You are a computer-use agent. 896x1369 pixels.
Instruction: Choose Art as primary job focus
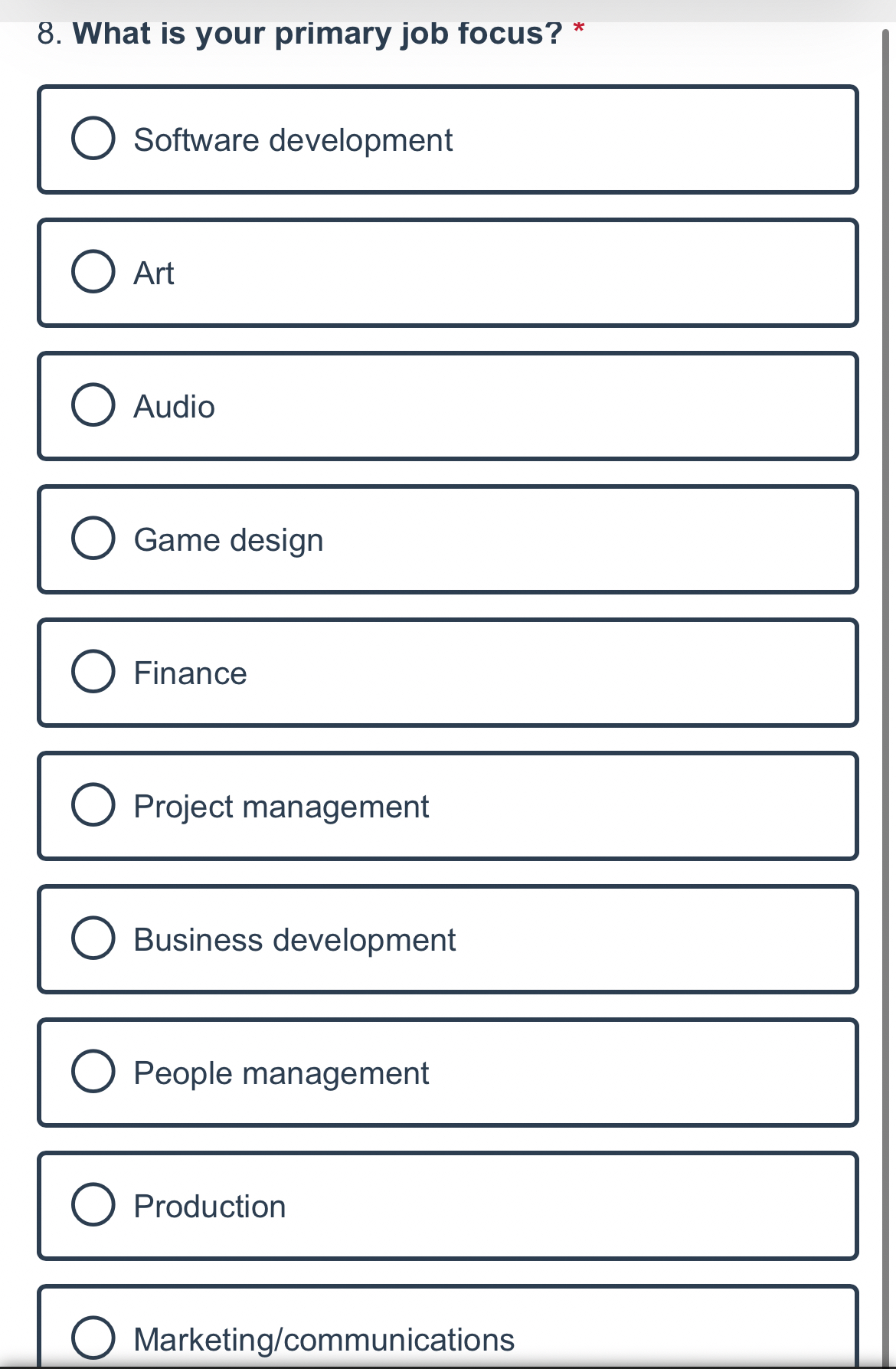(x=93, y=272)
